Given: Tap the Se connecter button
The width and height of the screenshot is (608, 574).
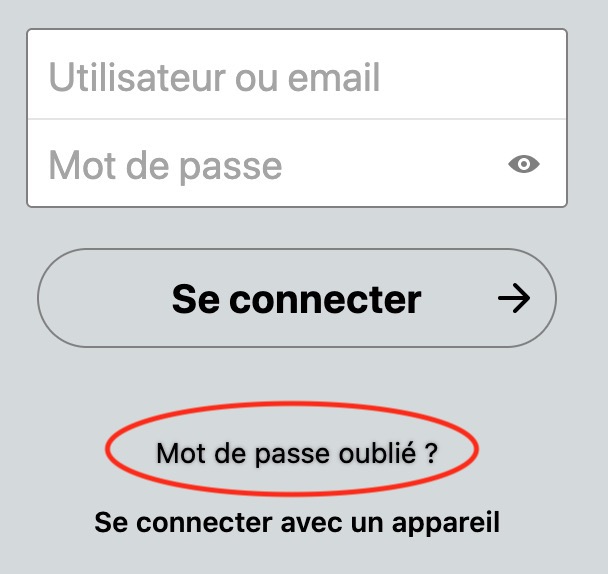Looking at the screenshot, I should pos(297,298).
